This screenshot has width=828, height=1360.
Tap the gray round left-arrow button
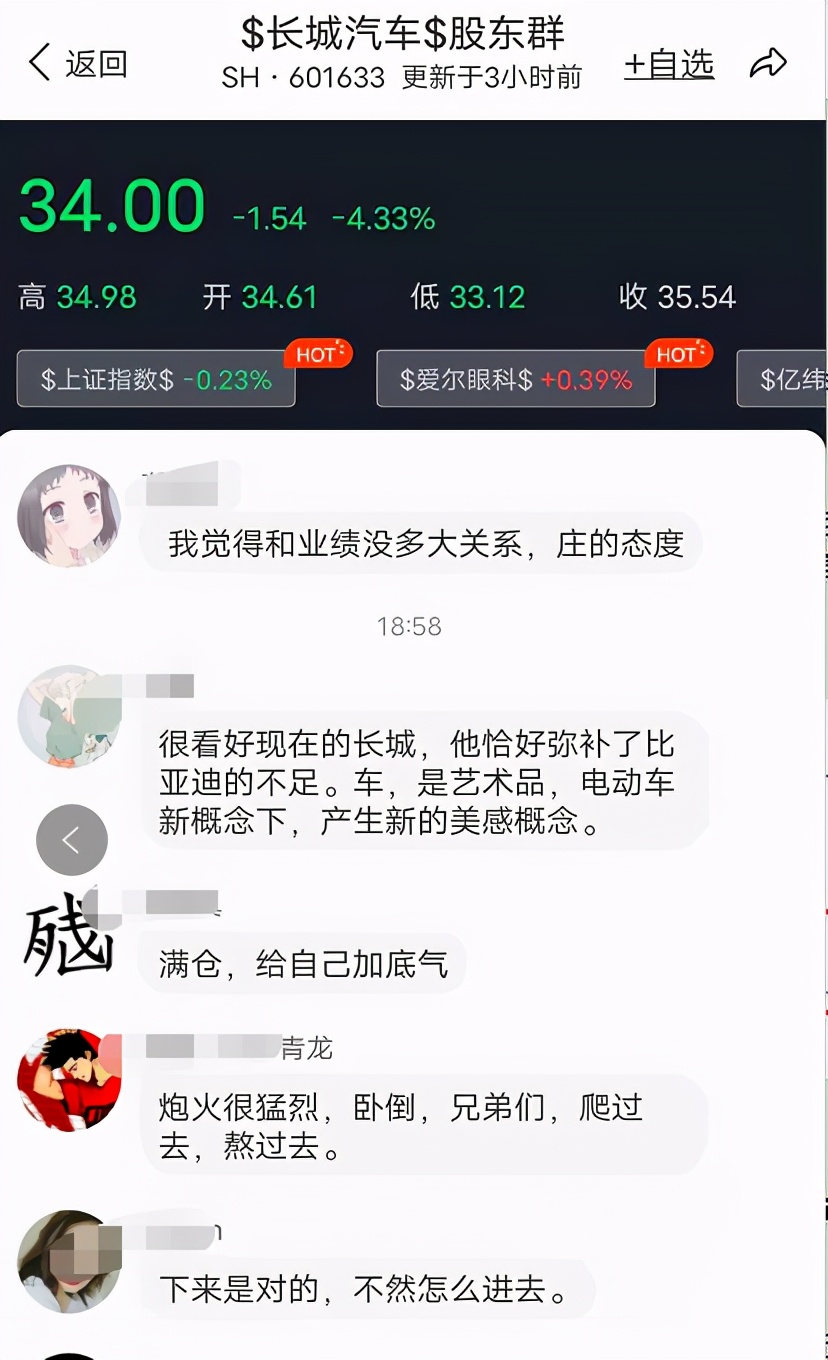tap(72, 840)
